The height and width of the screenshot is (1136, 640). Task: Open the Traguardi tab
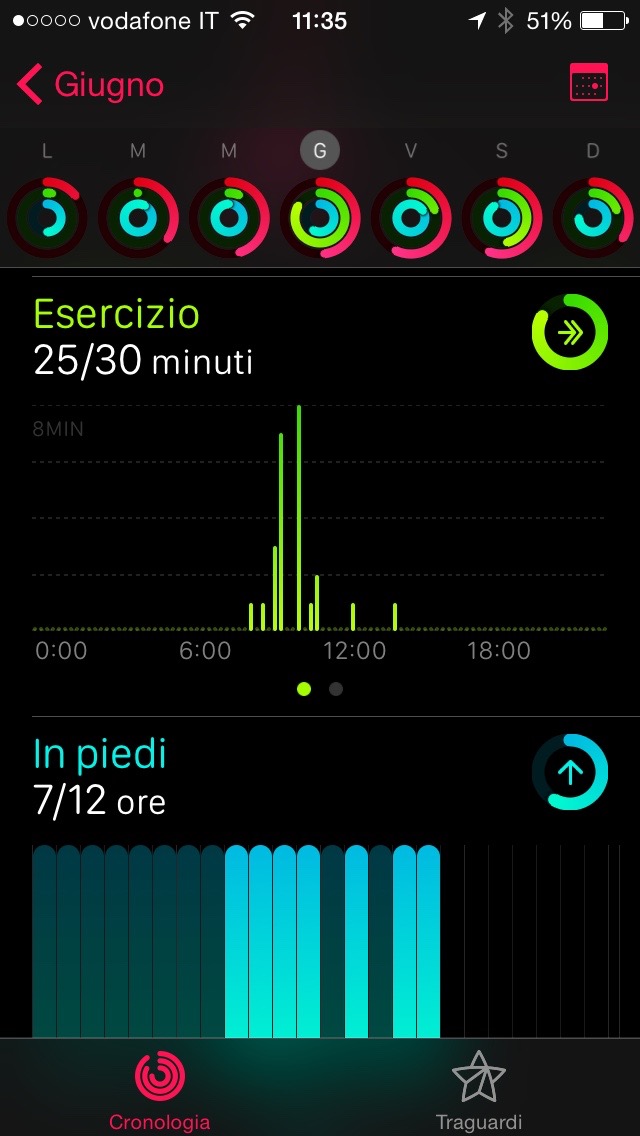(x=479, y=1088)
